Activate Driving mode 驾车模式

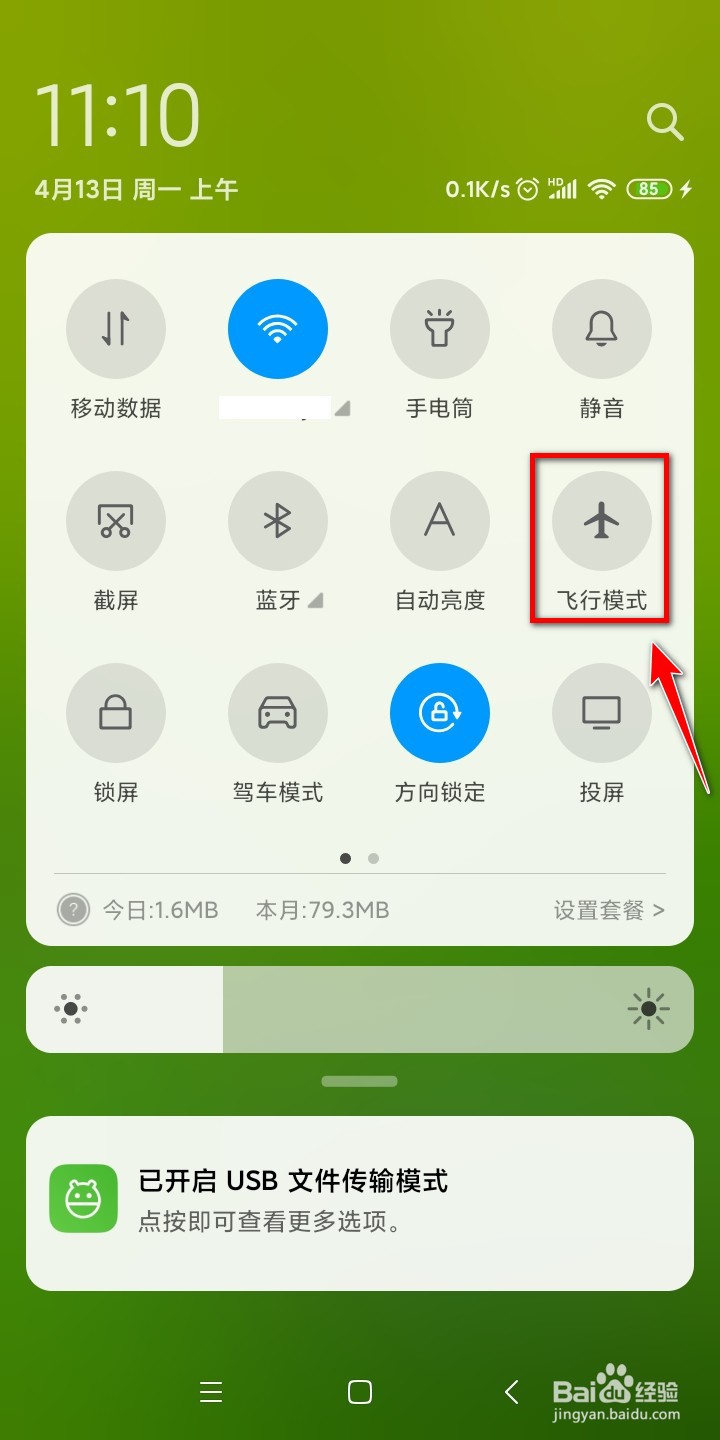point(277,712)
